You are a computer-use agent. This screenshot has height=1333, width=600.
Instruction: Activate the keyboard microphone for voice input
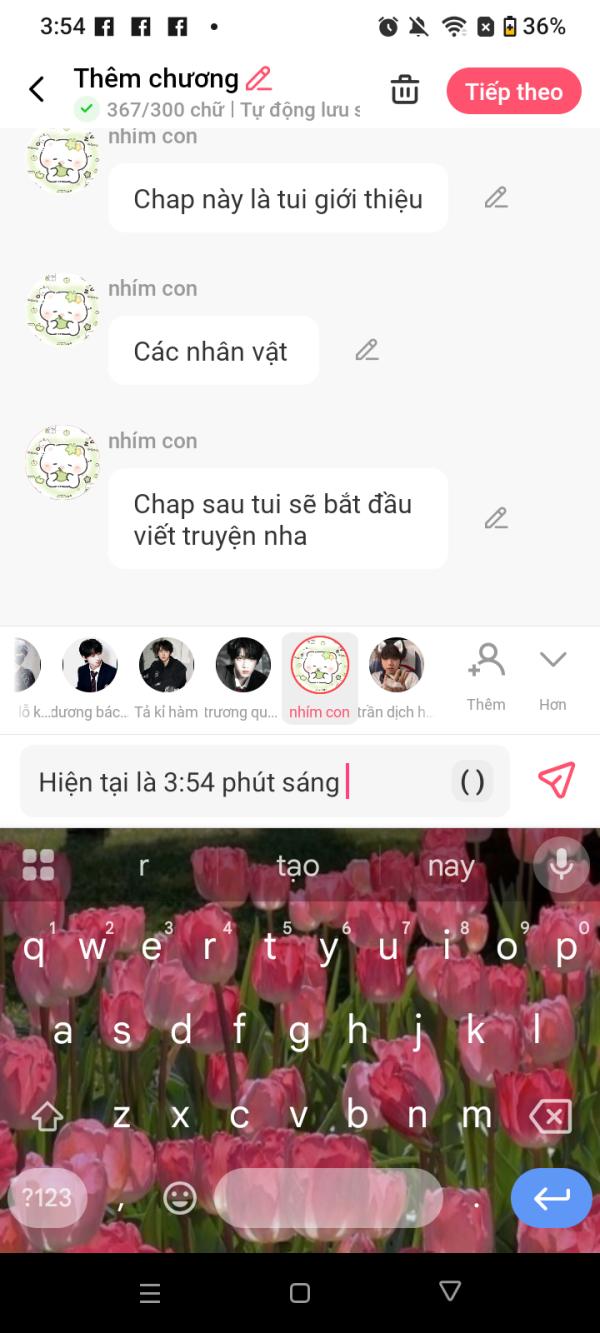coord(561,865)
